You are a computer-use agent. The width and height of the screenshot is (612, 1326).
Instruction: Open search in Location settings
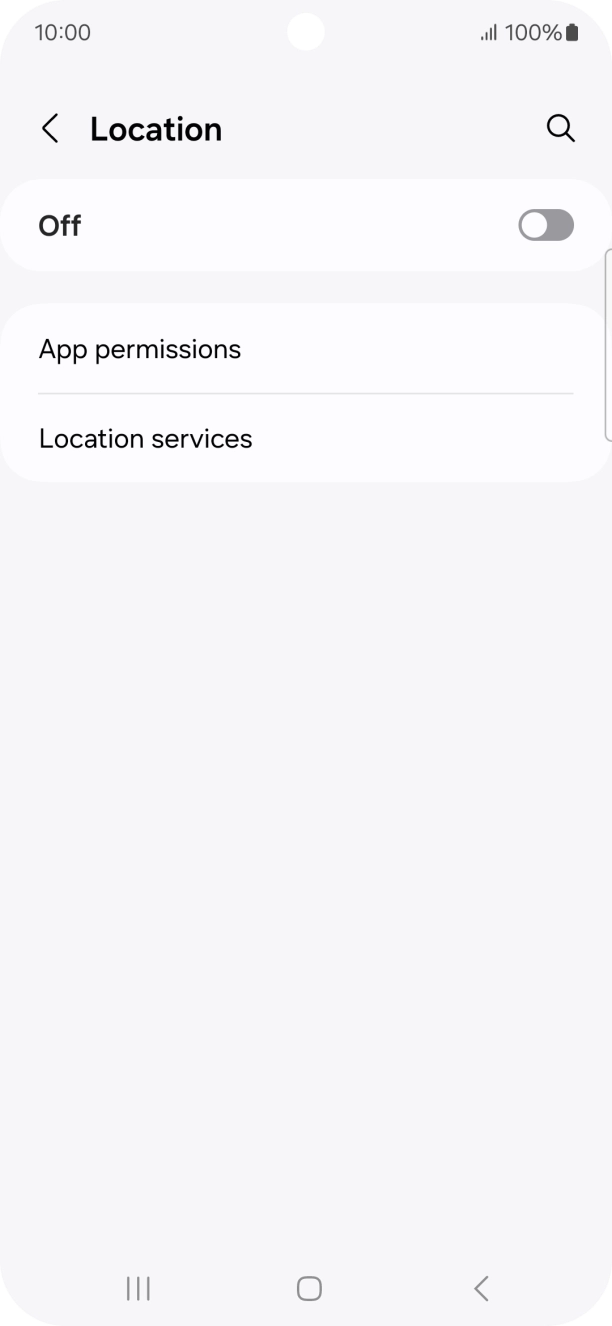click(560, 129)
